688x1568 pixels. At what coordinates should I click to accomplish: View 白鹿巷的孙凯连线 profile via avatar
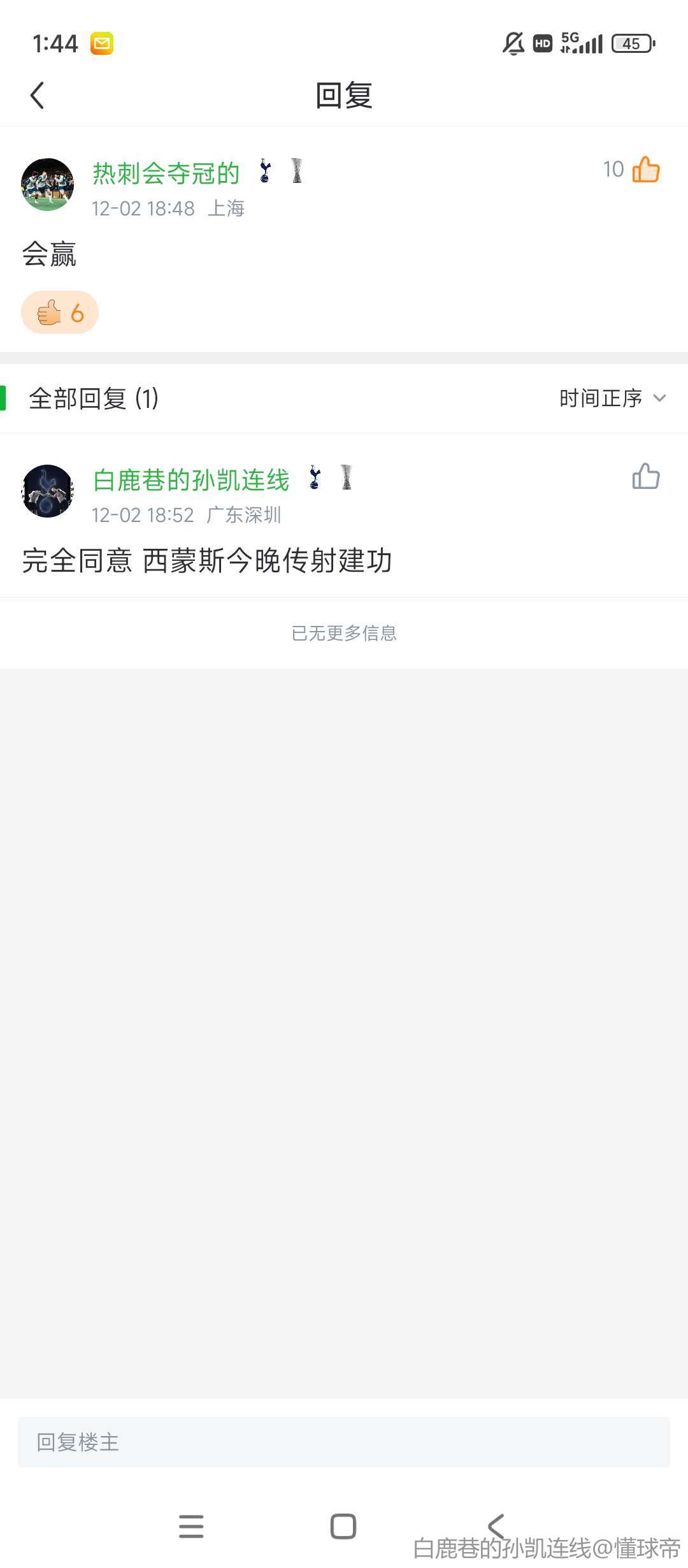[48, 491]
